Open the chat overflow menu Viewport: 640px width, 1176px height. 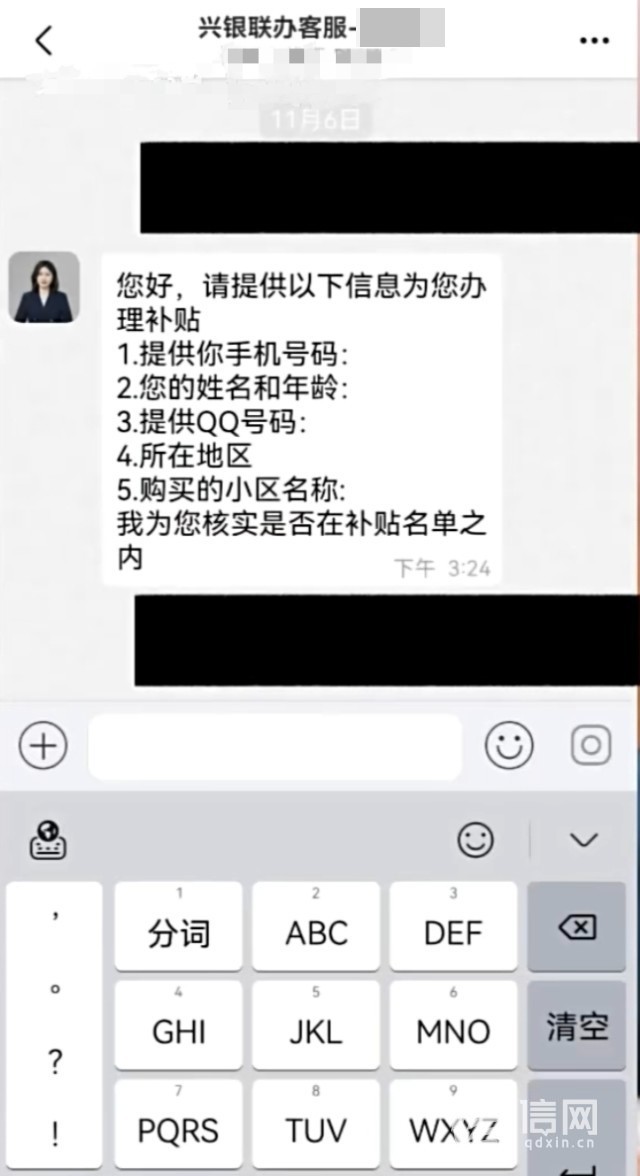594,41
